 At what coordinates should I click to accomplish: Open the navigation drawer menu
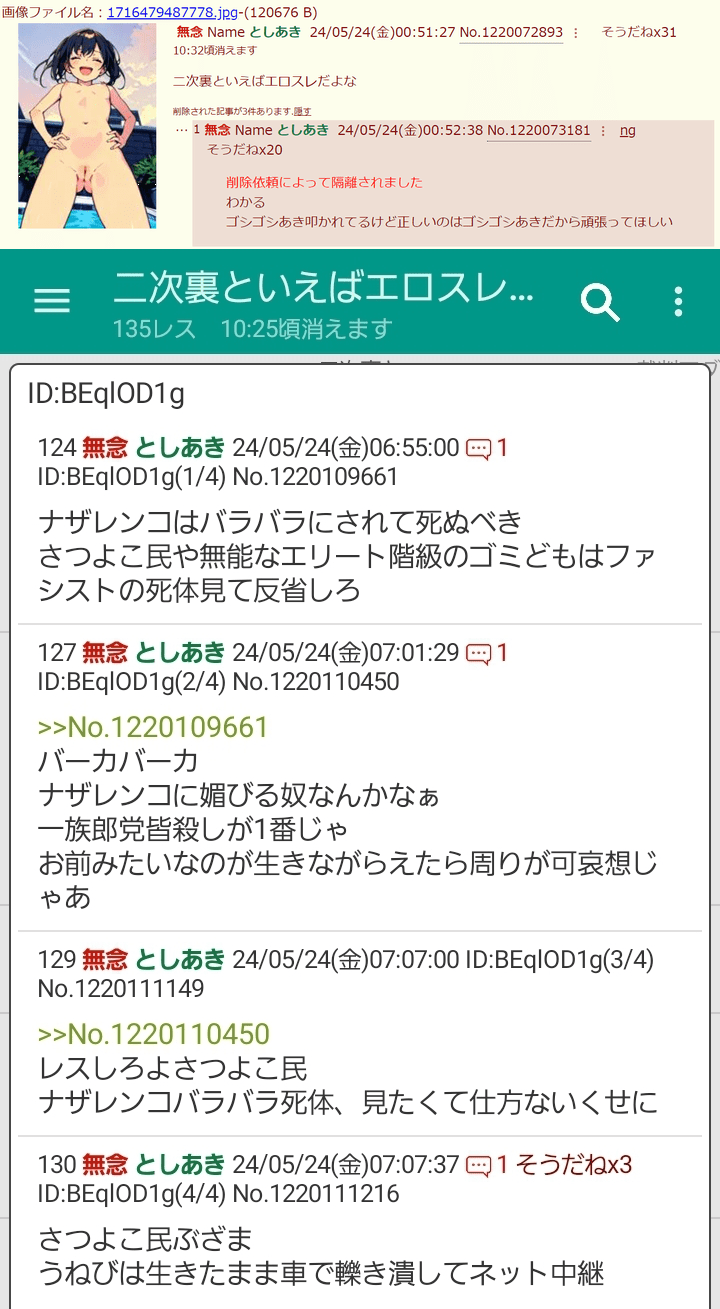52,301
